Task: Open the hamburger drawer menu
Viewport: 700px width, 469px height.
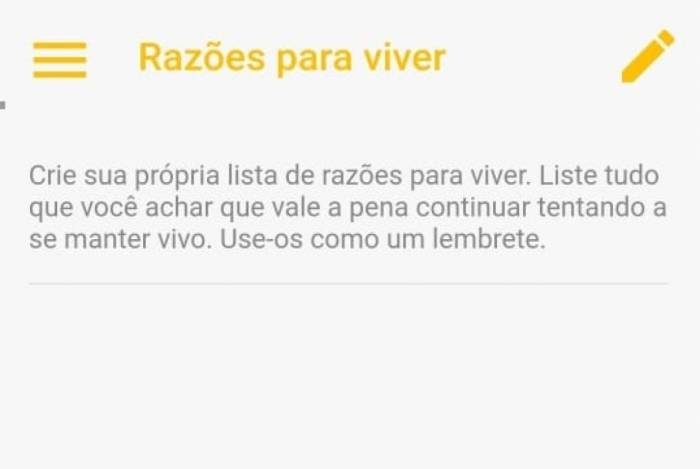Action: [x=60, y=59]
